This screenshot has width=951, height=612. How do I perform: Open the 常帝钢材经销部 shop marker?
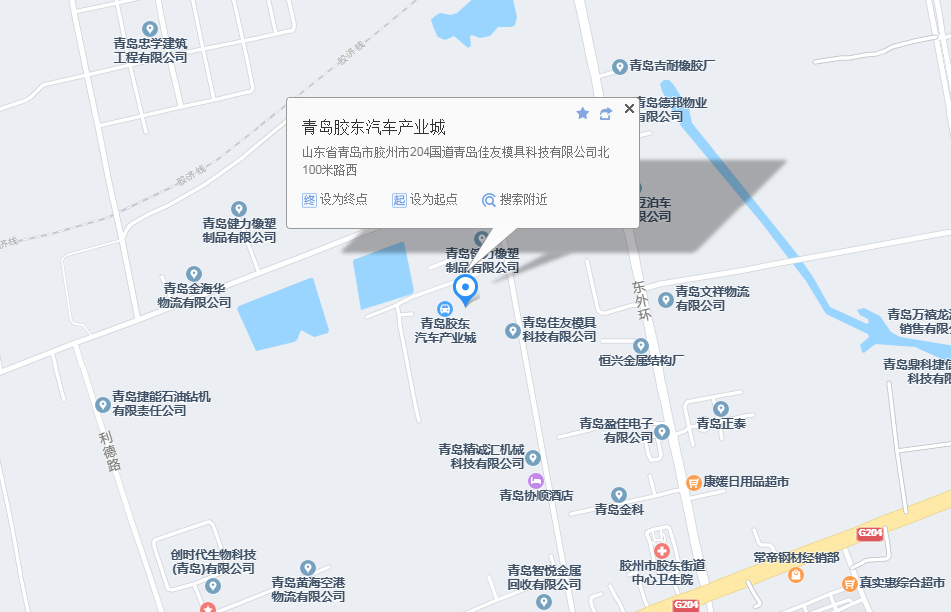796,575
